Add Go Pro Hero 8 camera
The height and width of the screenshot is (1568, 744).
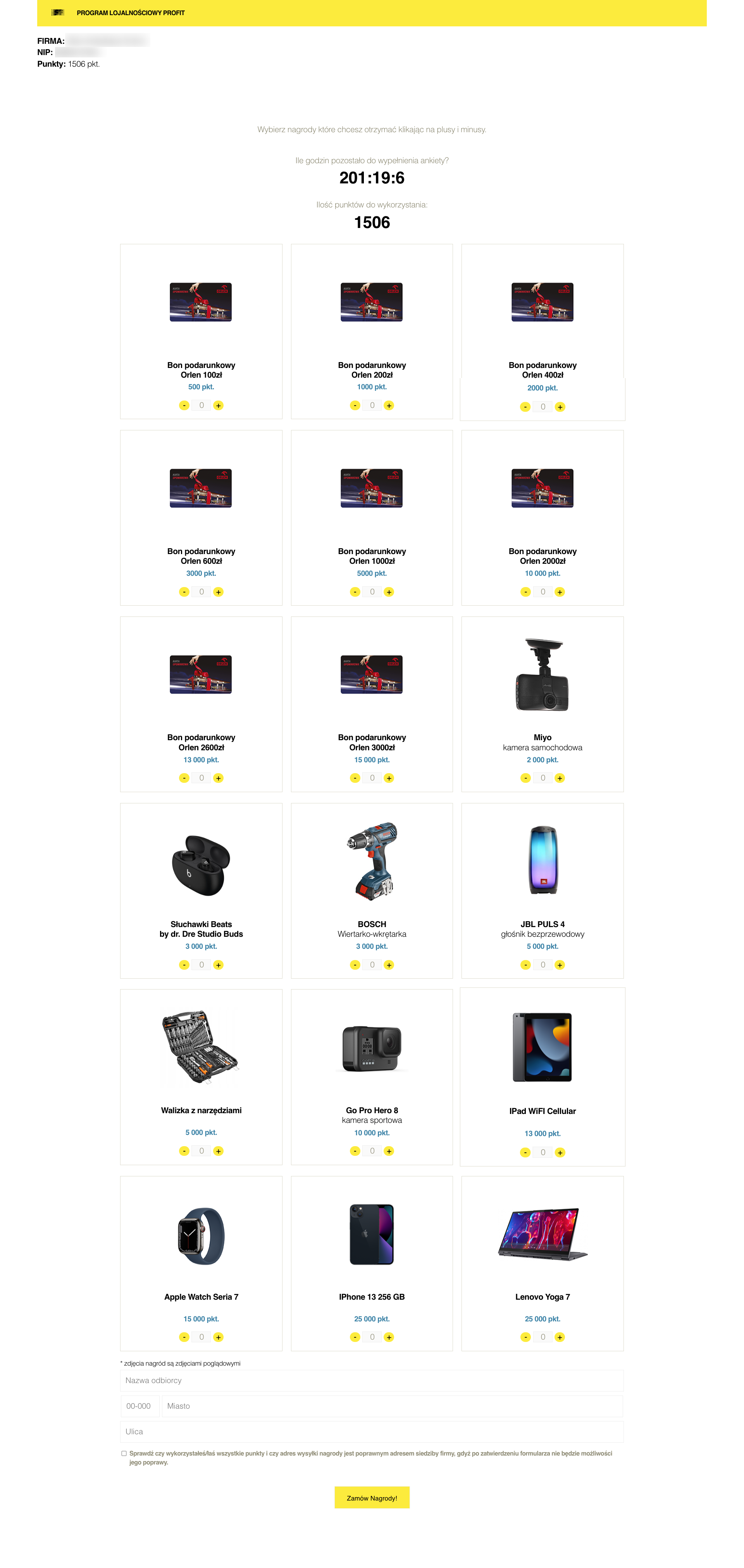pyautogui.click(x=389, y=1151)
